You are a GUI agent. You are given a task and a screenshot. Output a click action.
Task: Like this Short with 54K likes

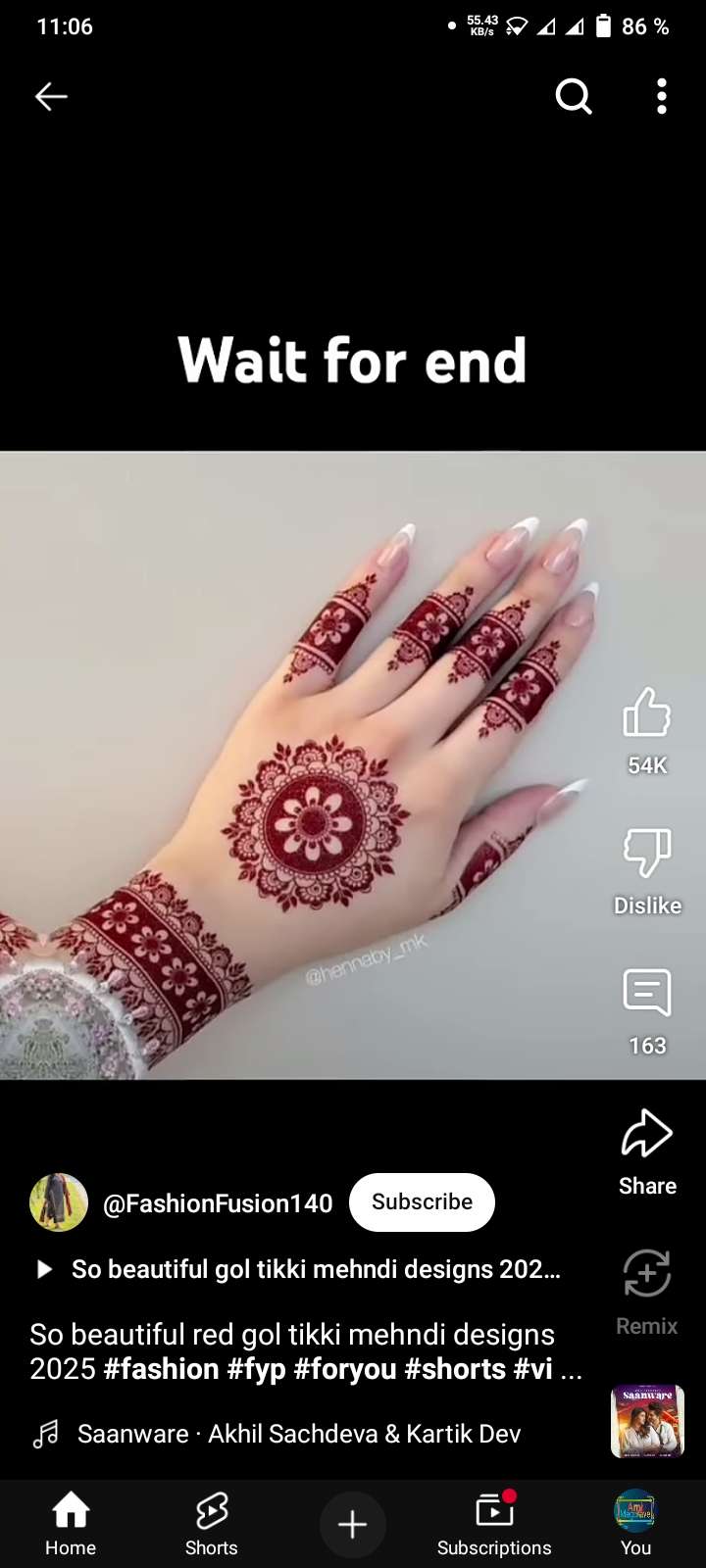[x=647, y=712]
